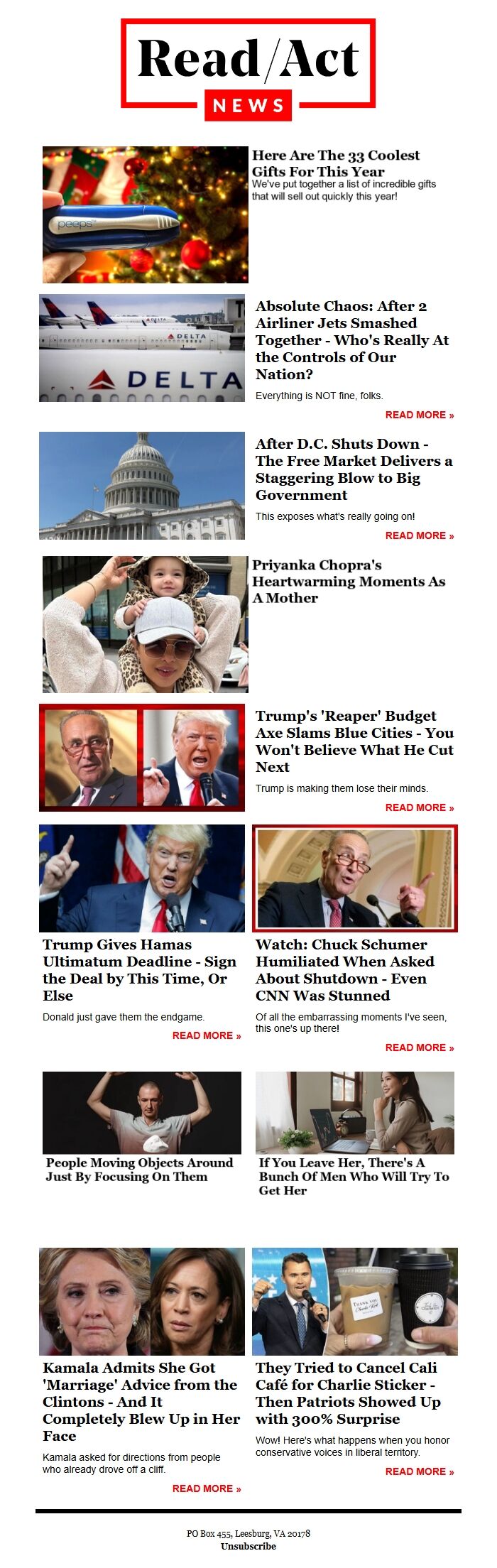Follow READ MORE for Trump Hamas ultimatum story
Screen dimensions: 497x1568
(x=206, y=1035)
